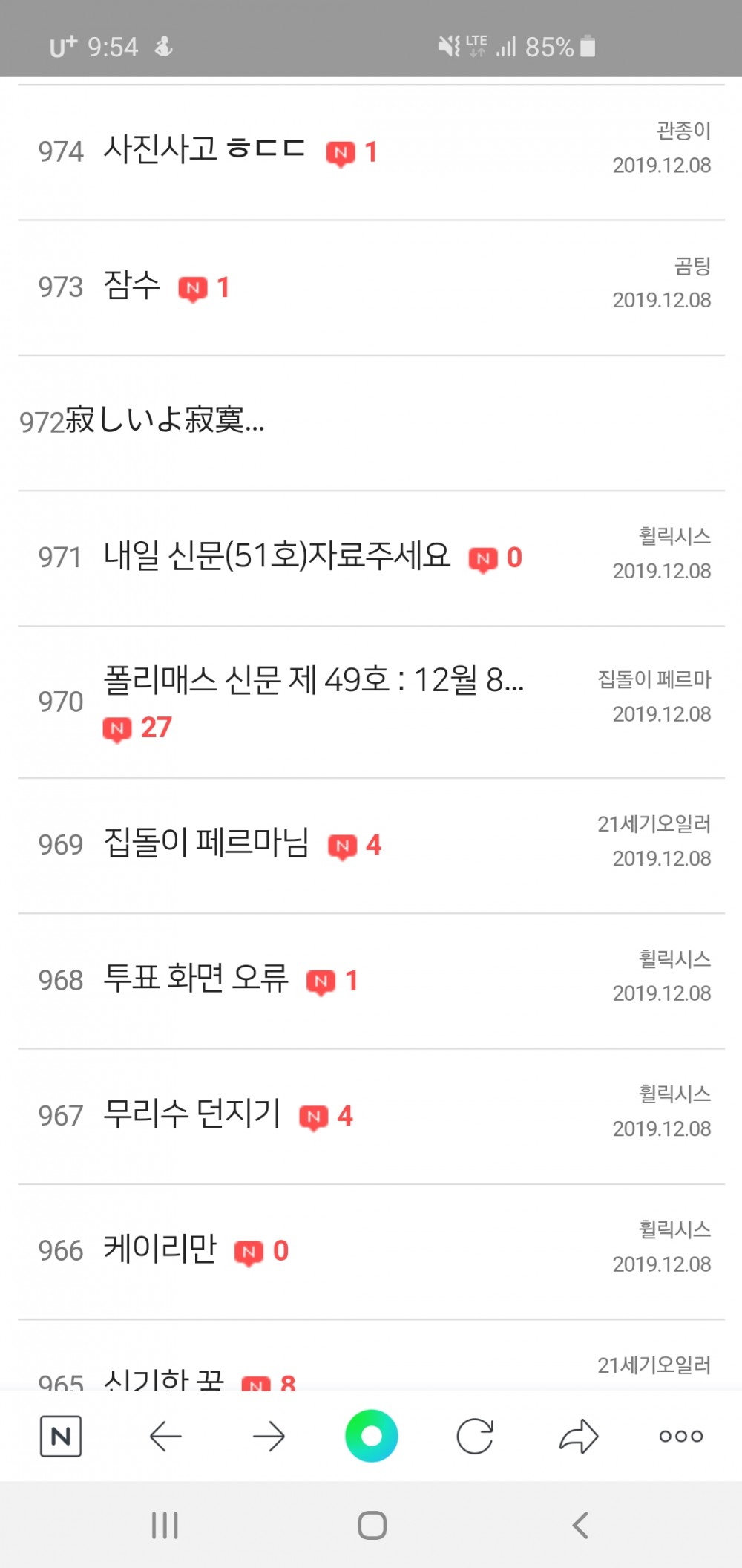
Task: Open post 968 투표 화면 오류
Action: (x=196, y=979)
